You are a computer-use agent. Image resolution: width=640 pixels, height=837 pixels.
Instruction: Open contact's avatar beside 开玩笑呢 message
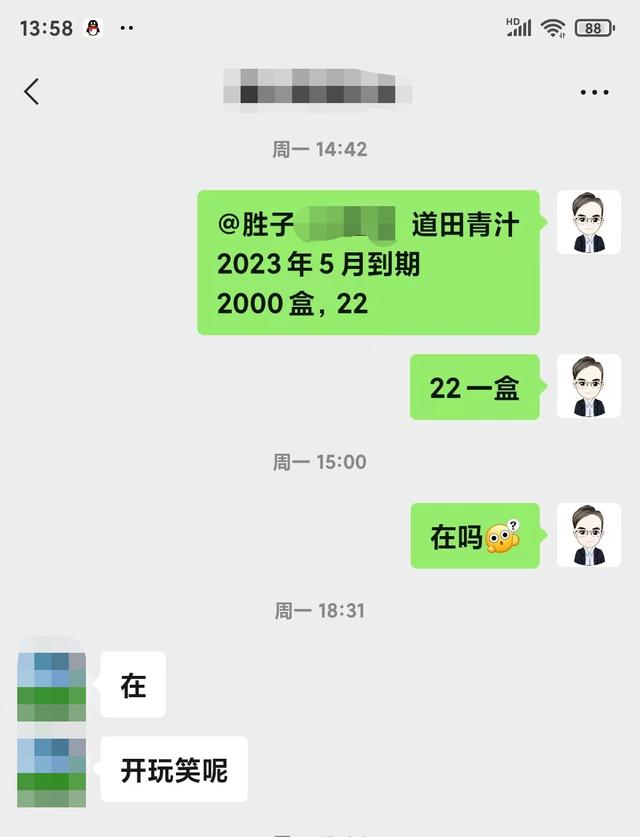coord(50,771)
